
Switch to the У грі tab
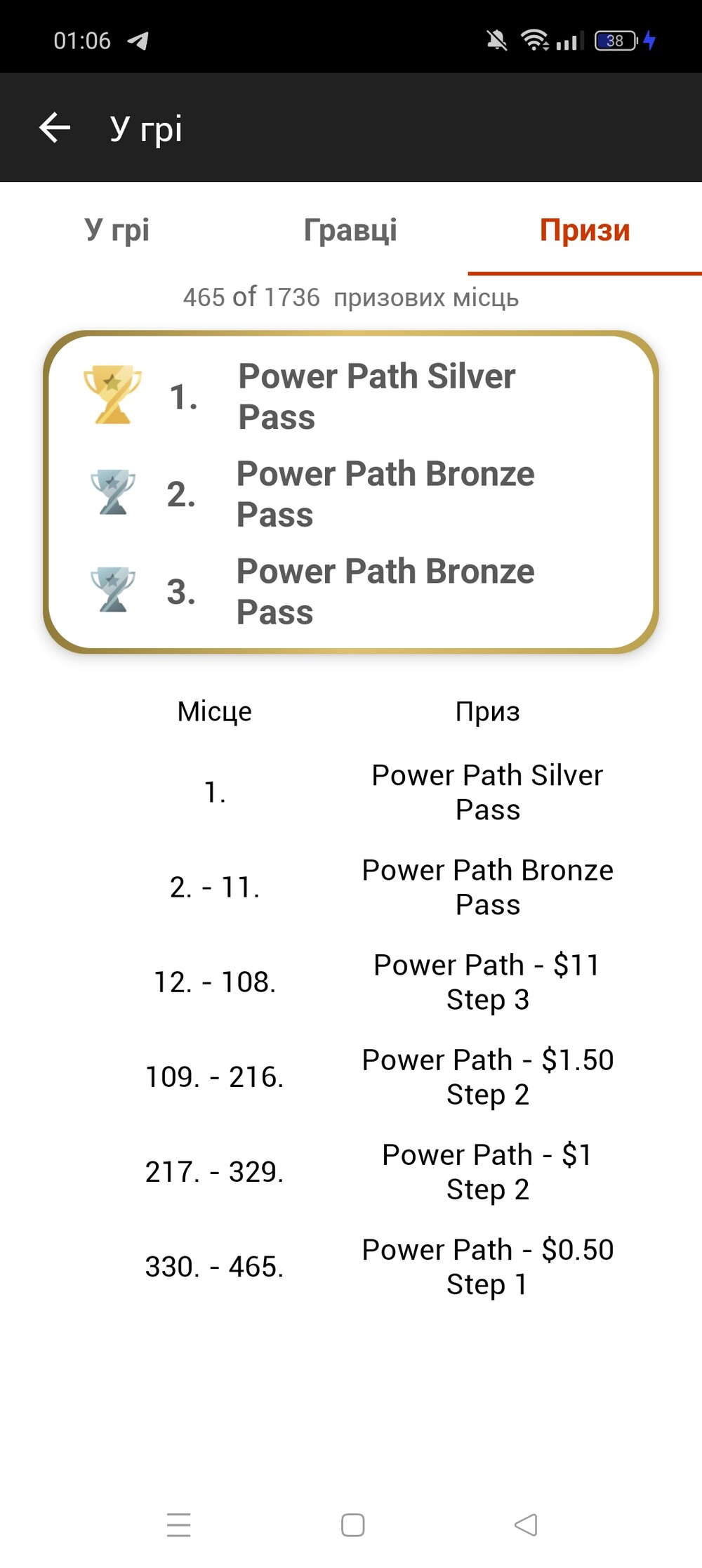[x=117, y=230]
